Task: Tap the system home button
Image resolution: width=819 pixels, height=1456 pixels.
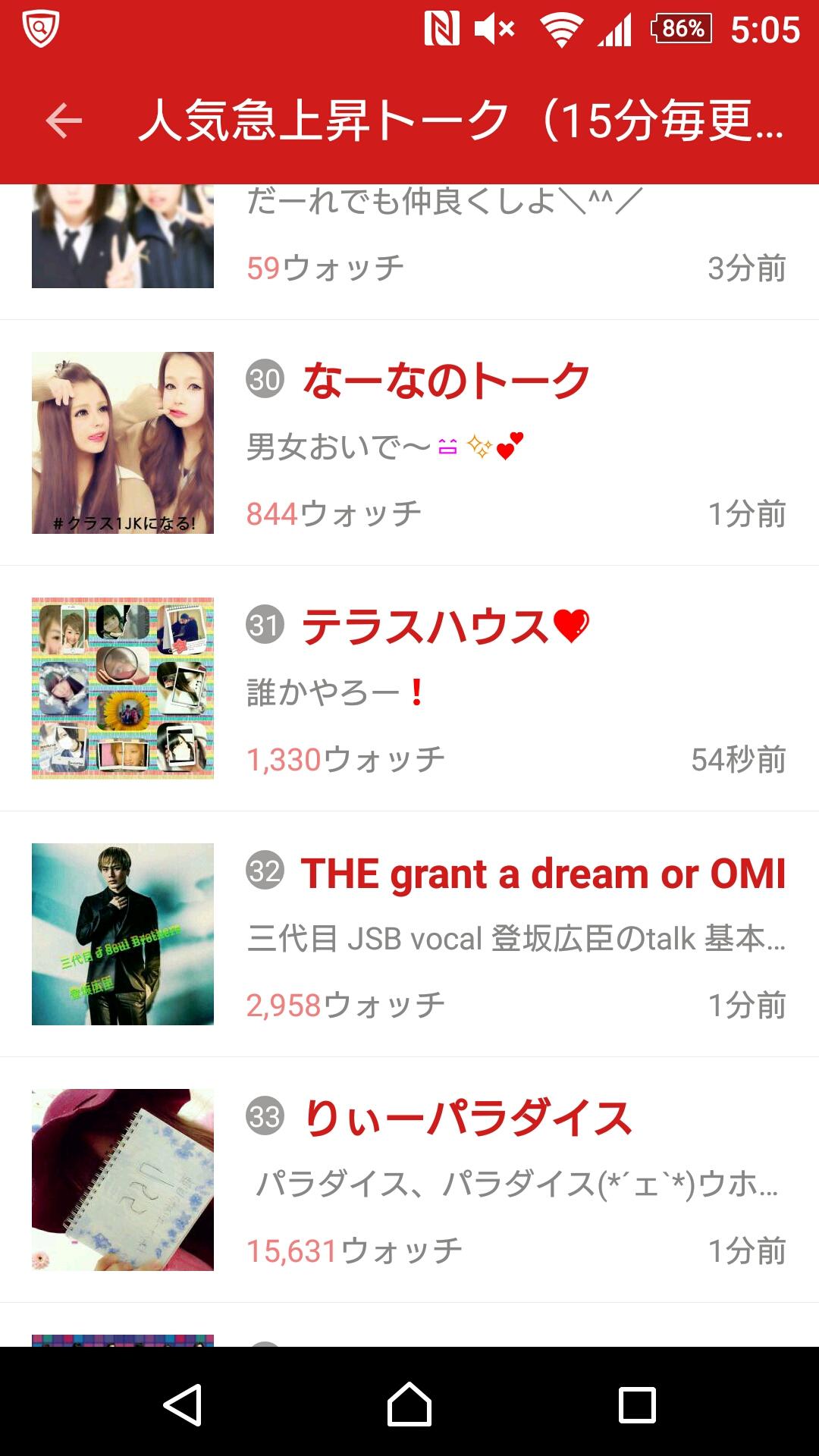Action: (409, 1404)
